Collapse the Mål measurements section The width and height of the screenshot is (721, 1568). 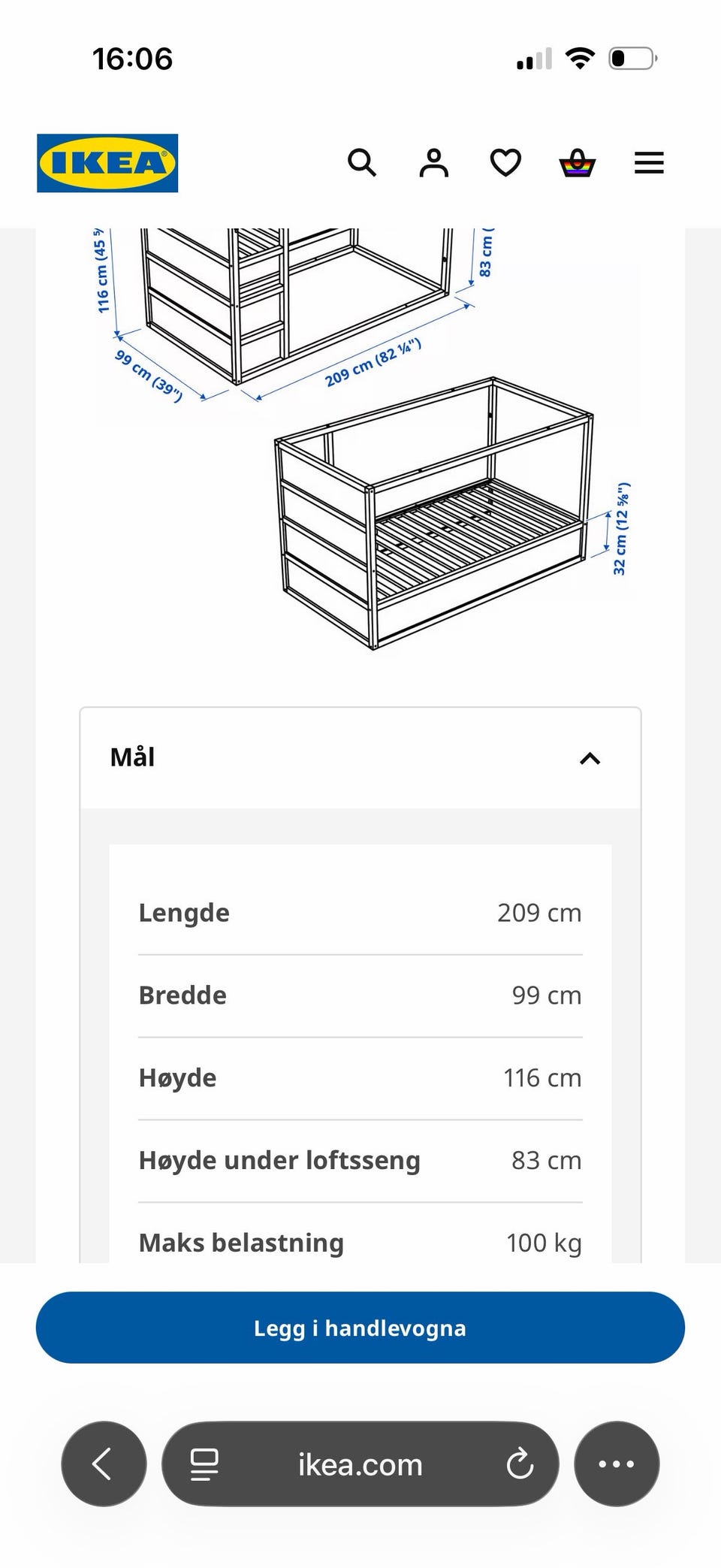360,758
